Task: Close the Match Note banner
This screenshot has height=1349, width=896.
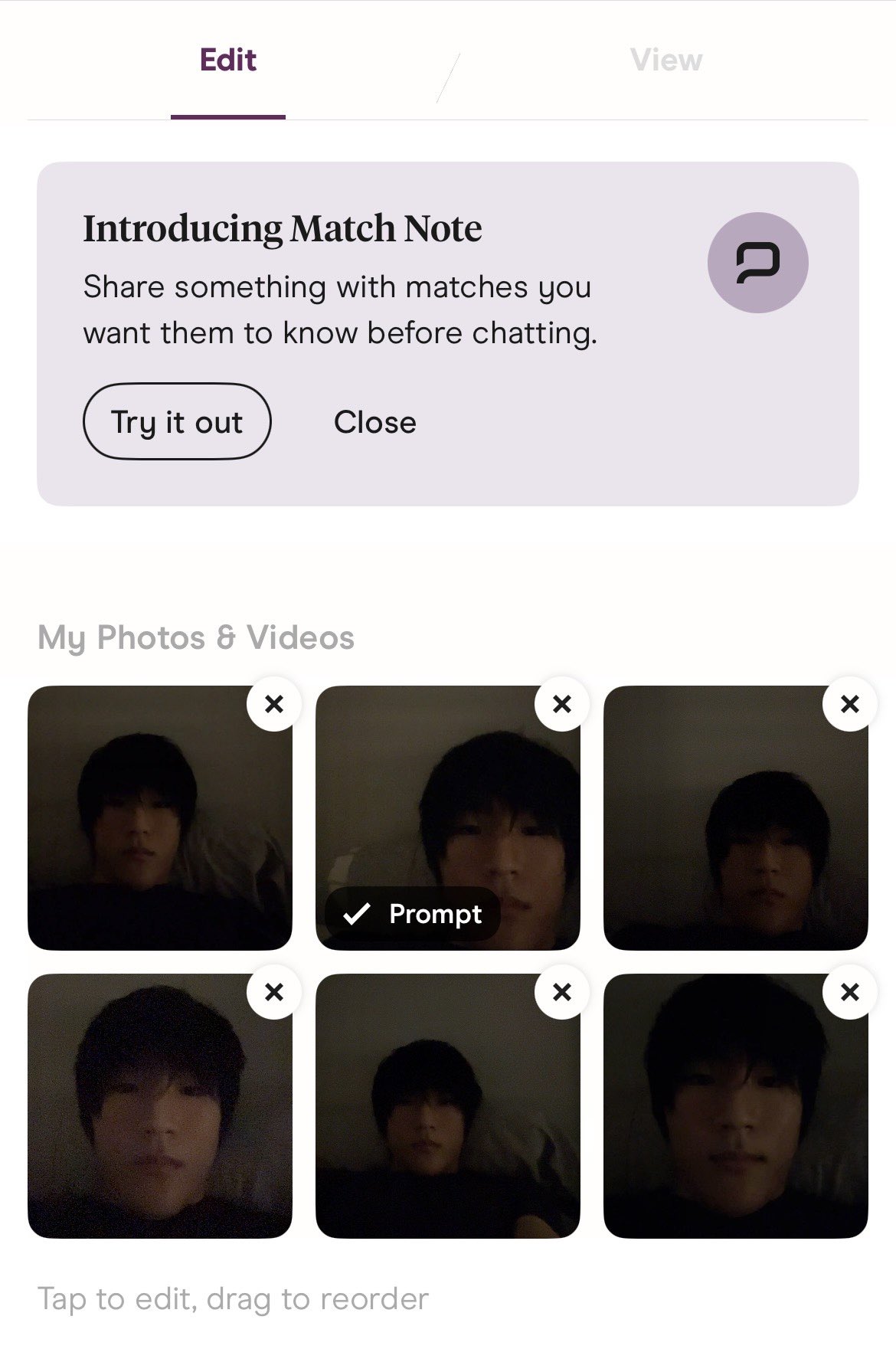Action: pyautogui.click(x=374, y=422)
